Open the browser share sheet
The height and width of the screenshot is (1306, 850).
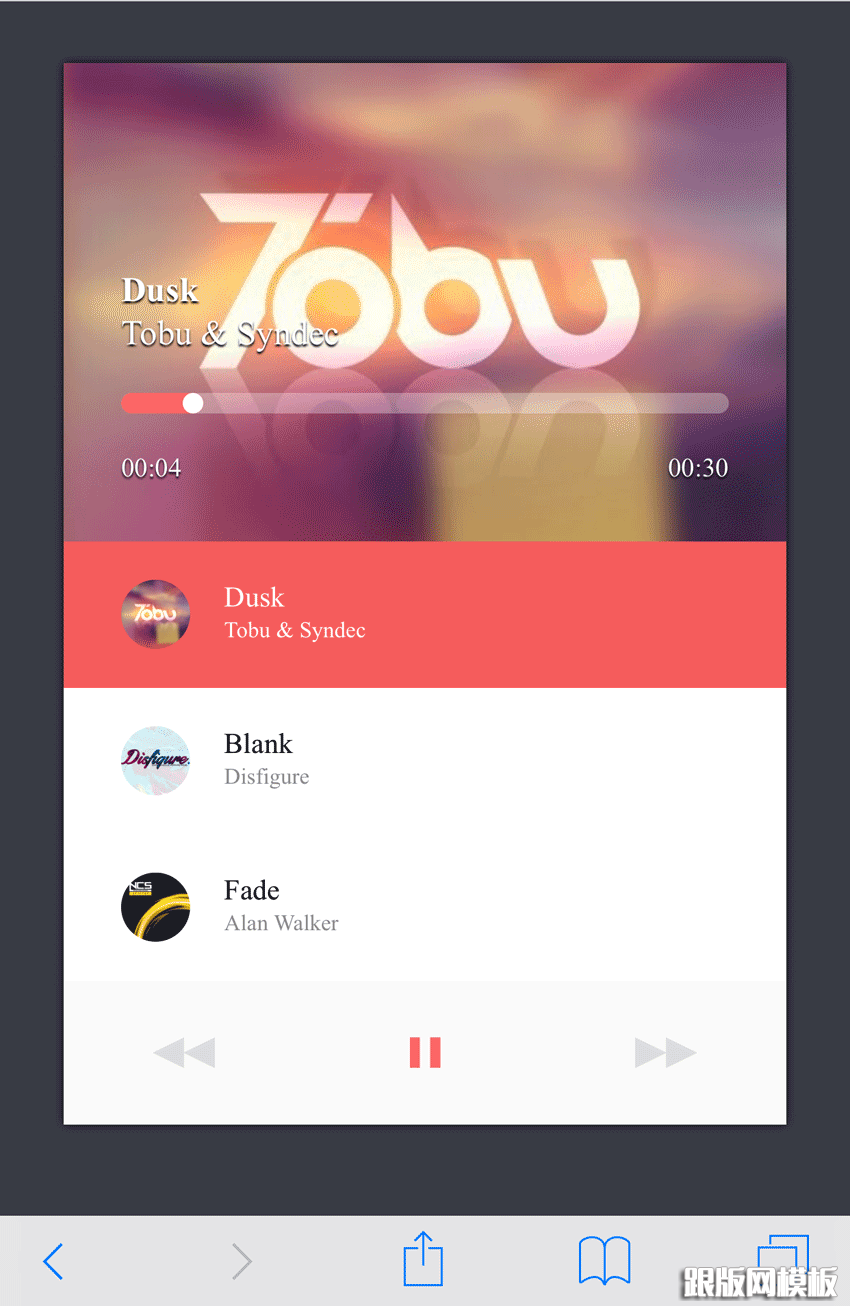(423, 1260)
